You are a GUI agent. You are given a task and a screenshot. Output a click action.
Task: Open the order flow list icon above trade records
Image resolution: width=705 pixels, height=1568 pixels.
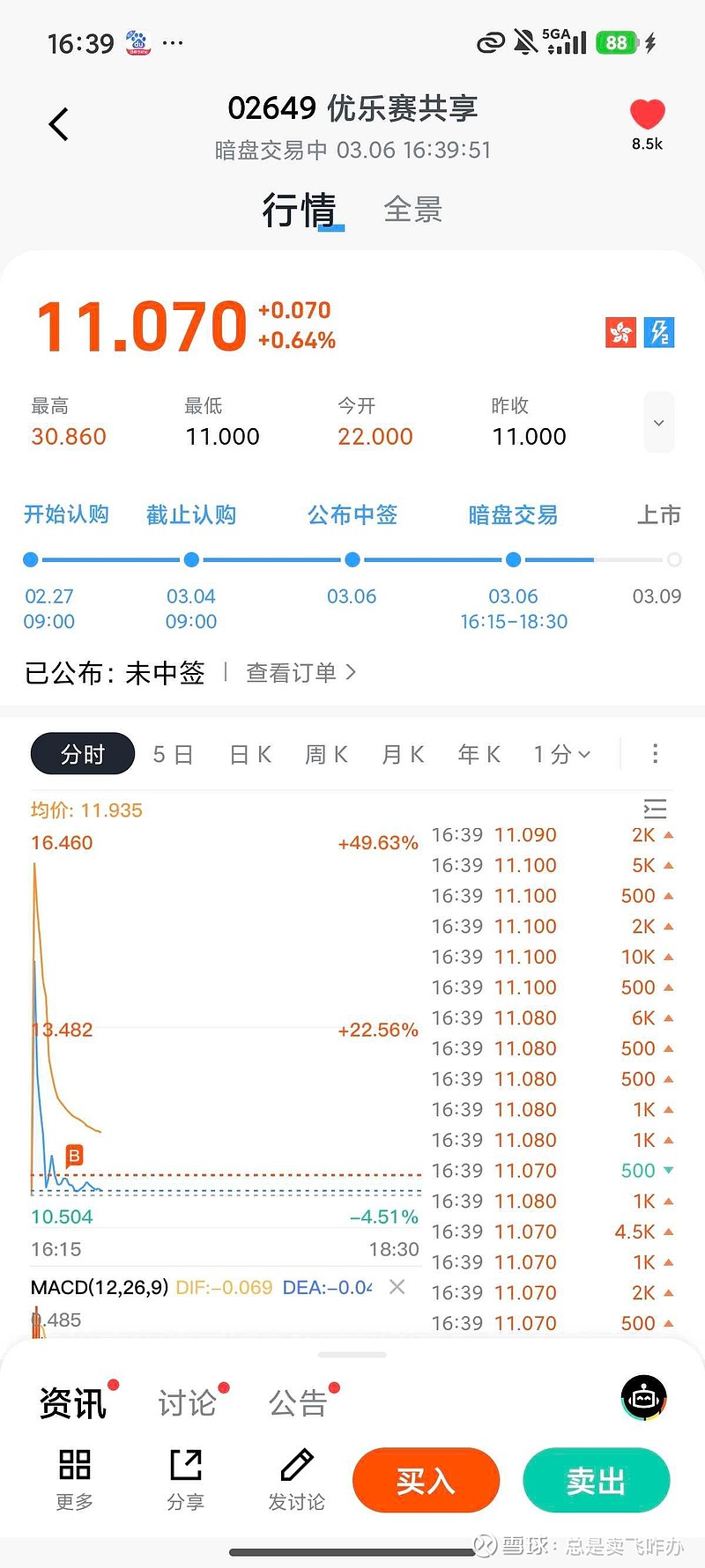point(655,809)
